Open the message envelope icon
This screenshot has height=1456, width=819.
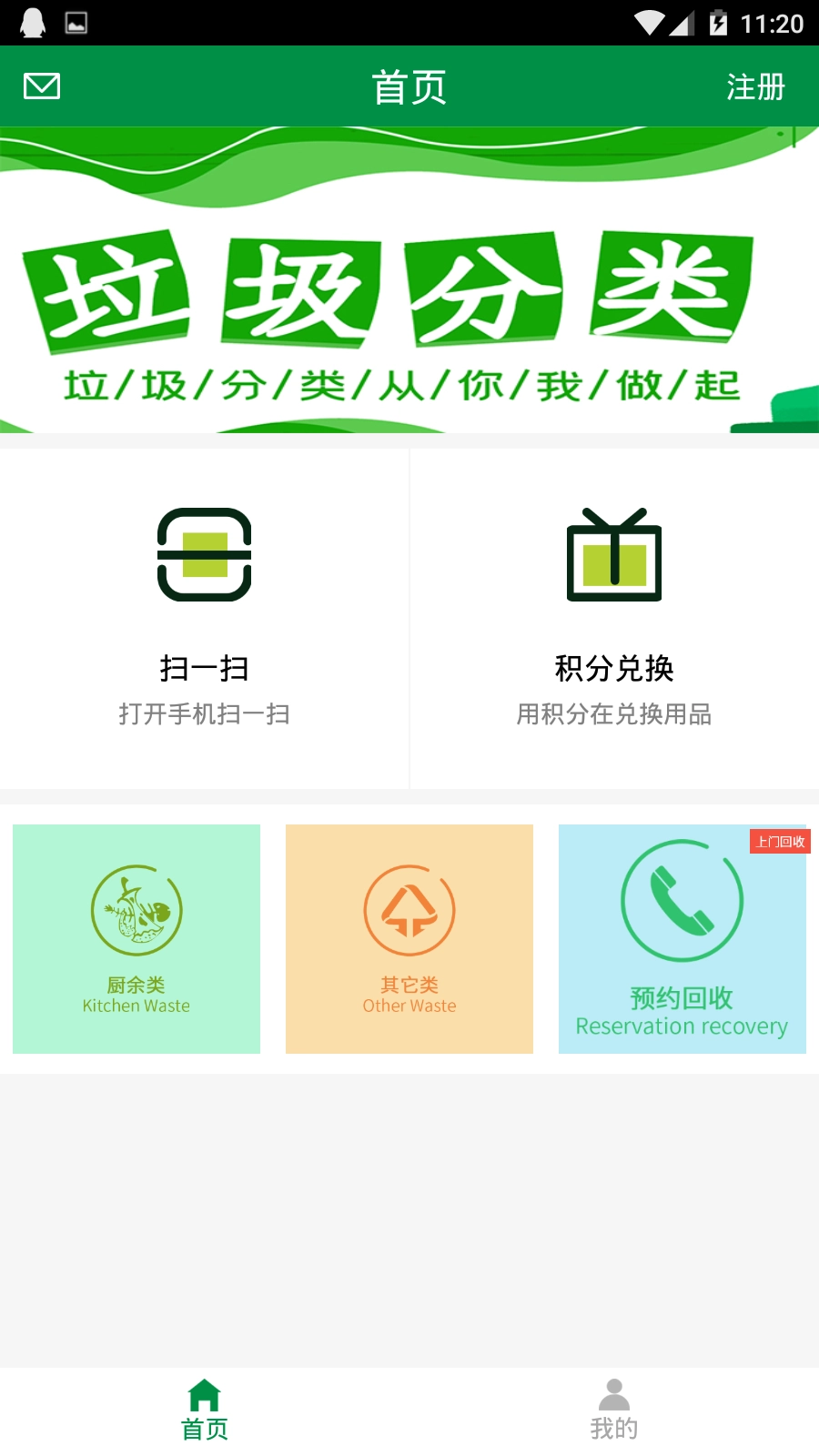click(x=41, y=86)
